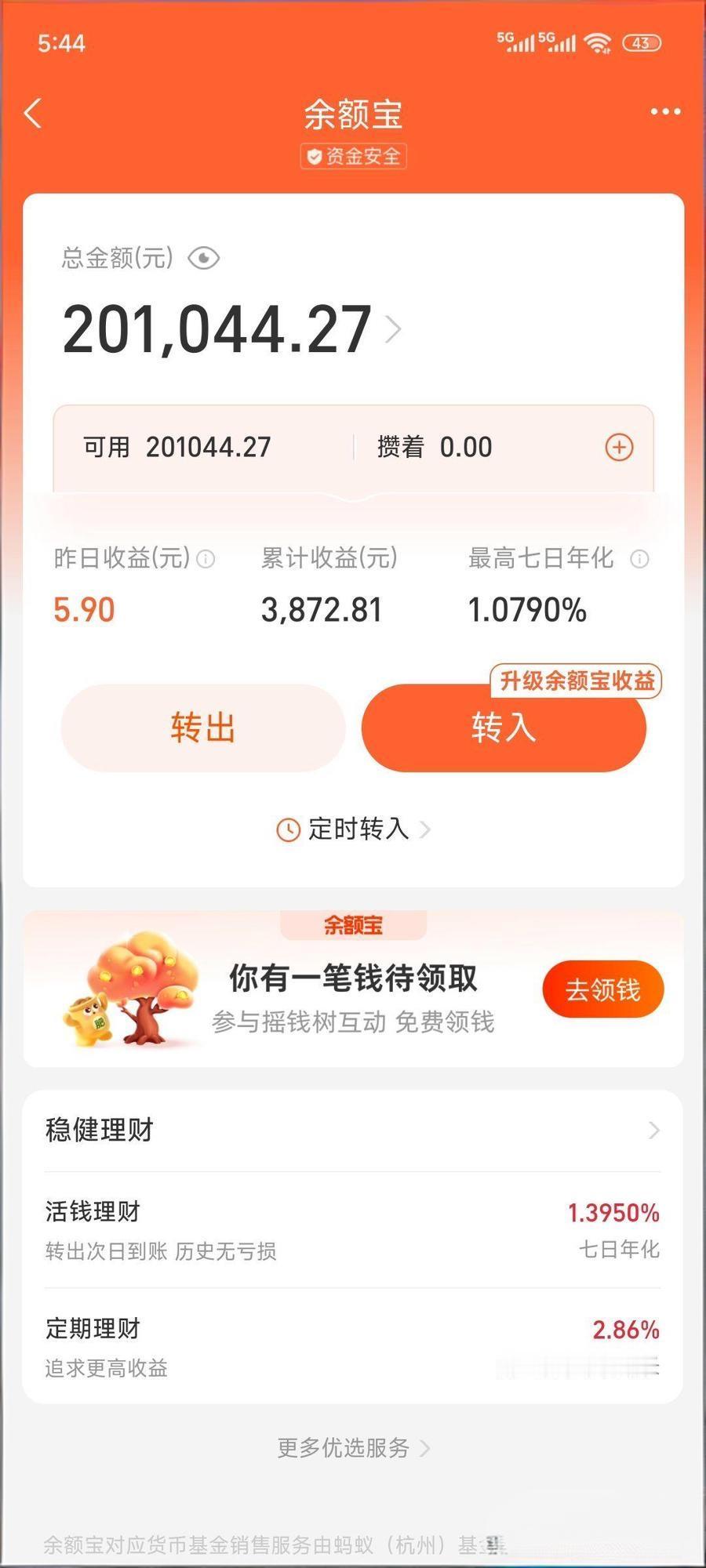
Task: Tap the back arrow to leave 余额宝
Action: pos(33,114)
